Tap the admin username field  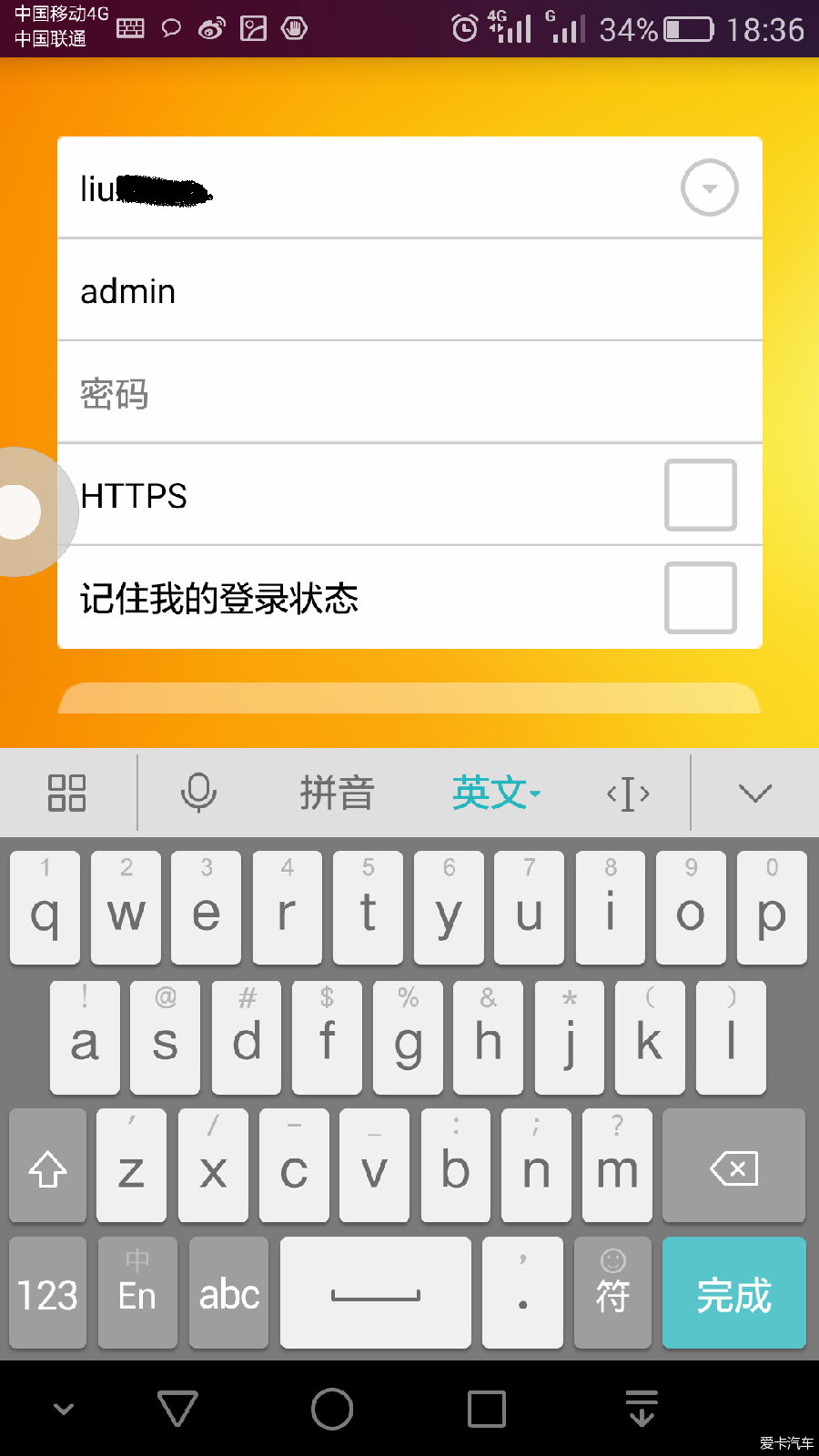coord(409,291)
